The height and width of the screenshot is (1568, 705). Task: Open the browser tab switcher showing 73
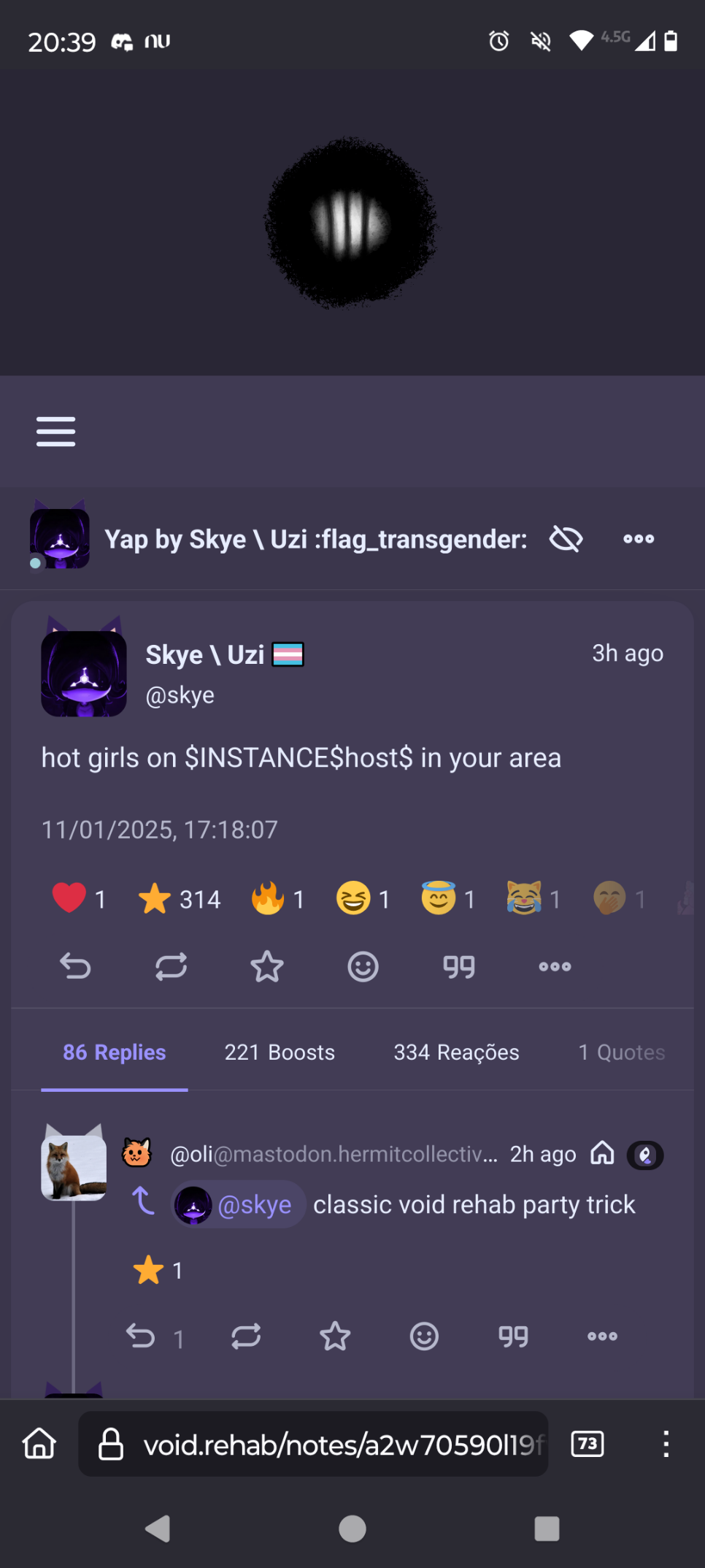coord(587,1444)
